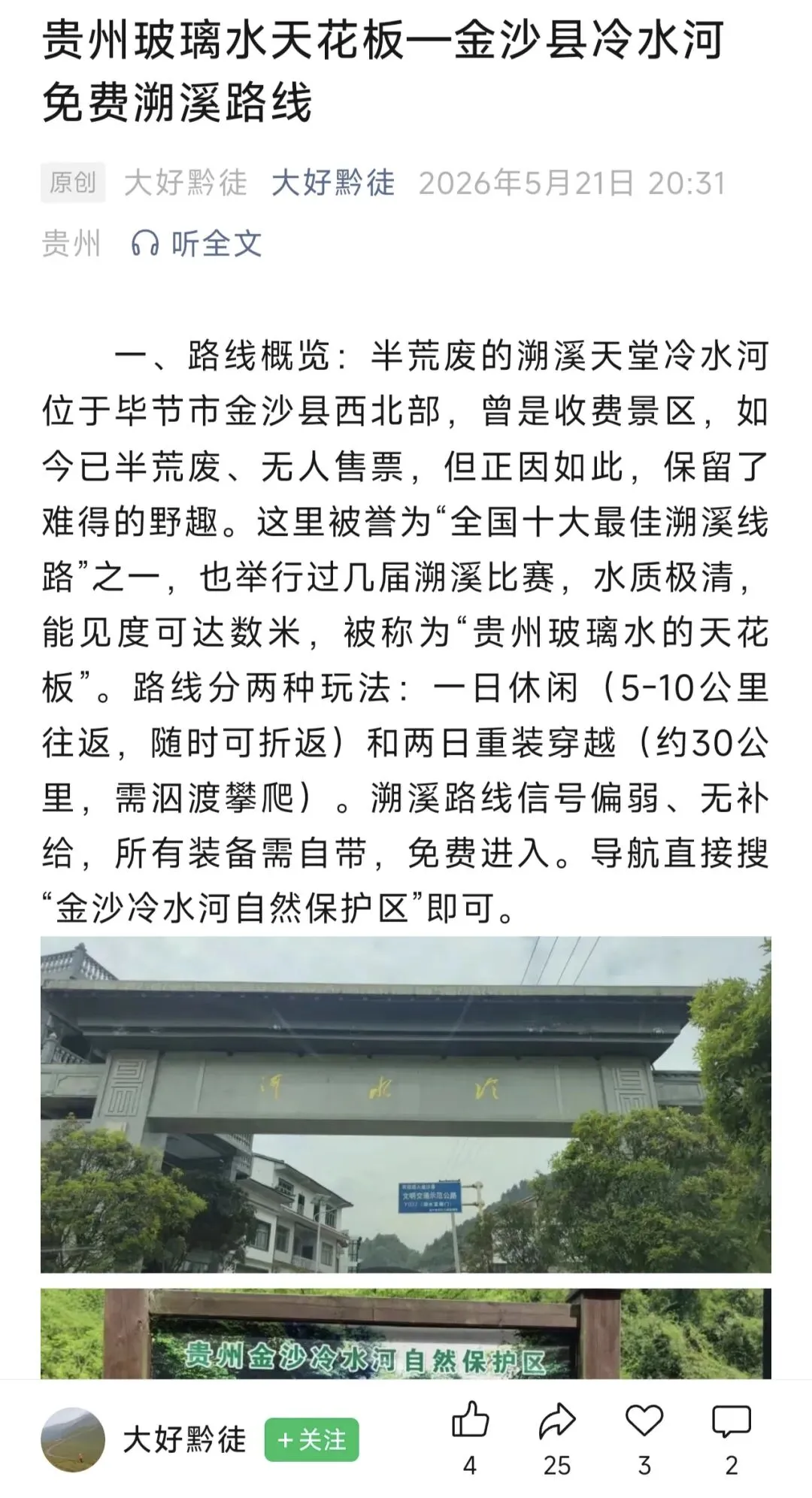The image size is (812, 1498).
Task: Share the article using the arrow icon
Action: (557, 1420)
